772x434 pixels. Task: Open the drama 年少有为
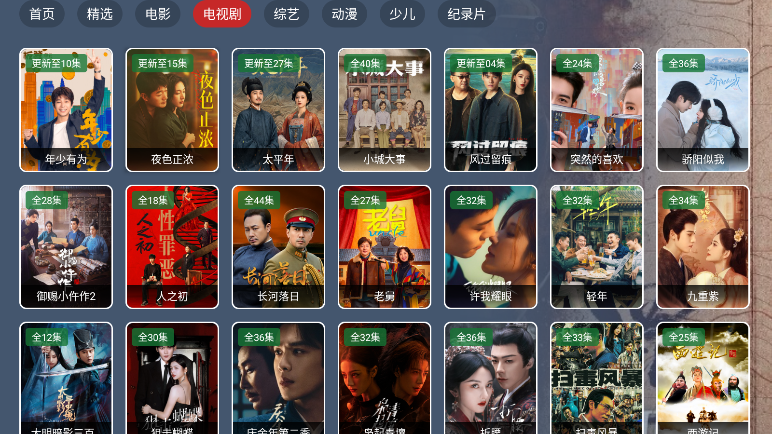tap(66, 110)
